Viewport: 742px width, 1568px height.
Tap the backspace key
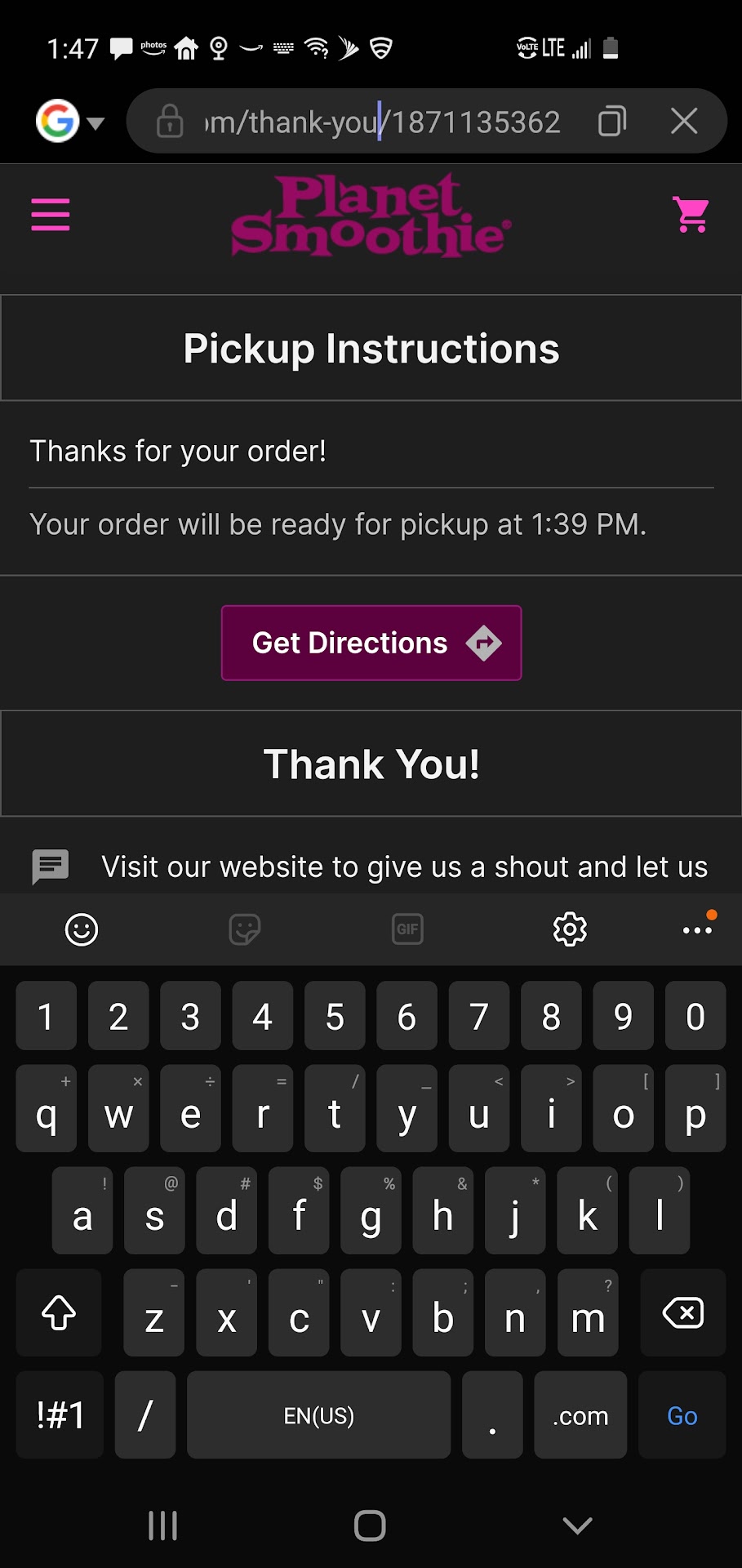tap(682, 1313)
